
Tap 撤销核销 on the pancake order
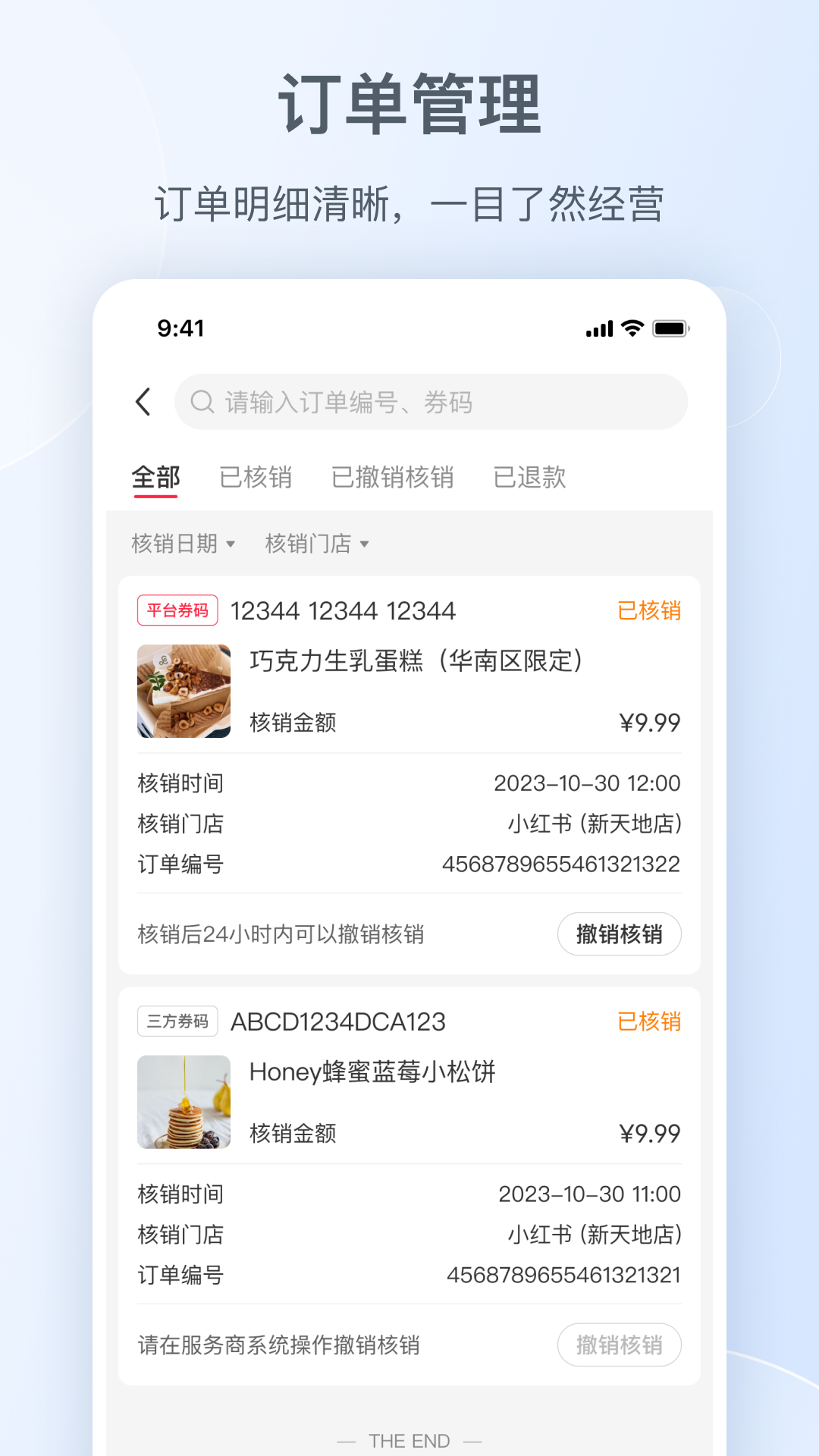point(619,1345)
